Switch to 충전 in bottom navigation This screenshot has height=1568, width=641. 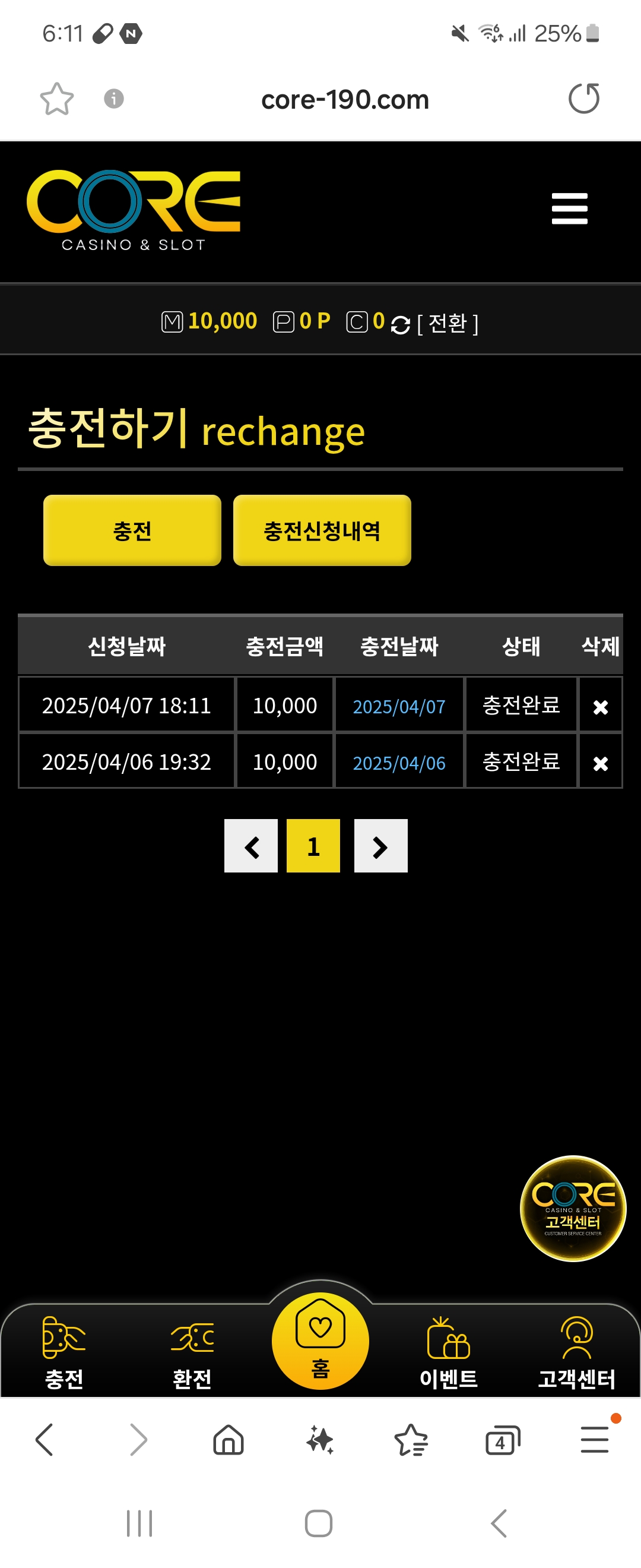click(x=64, y=1352)
